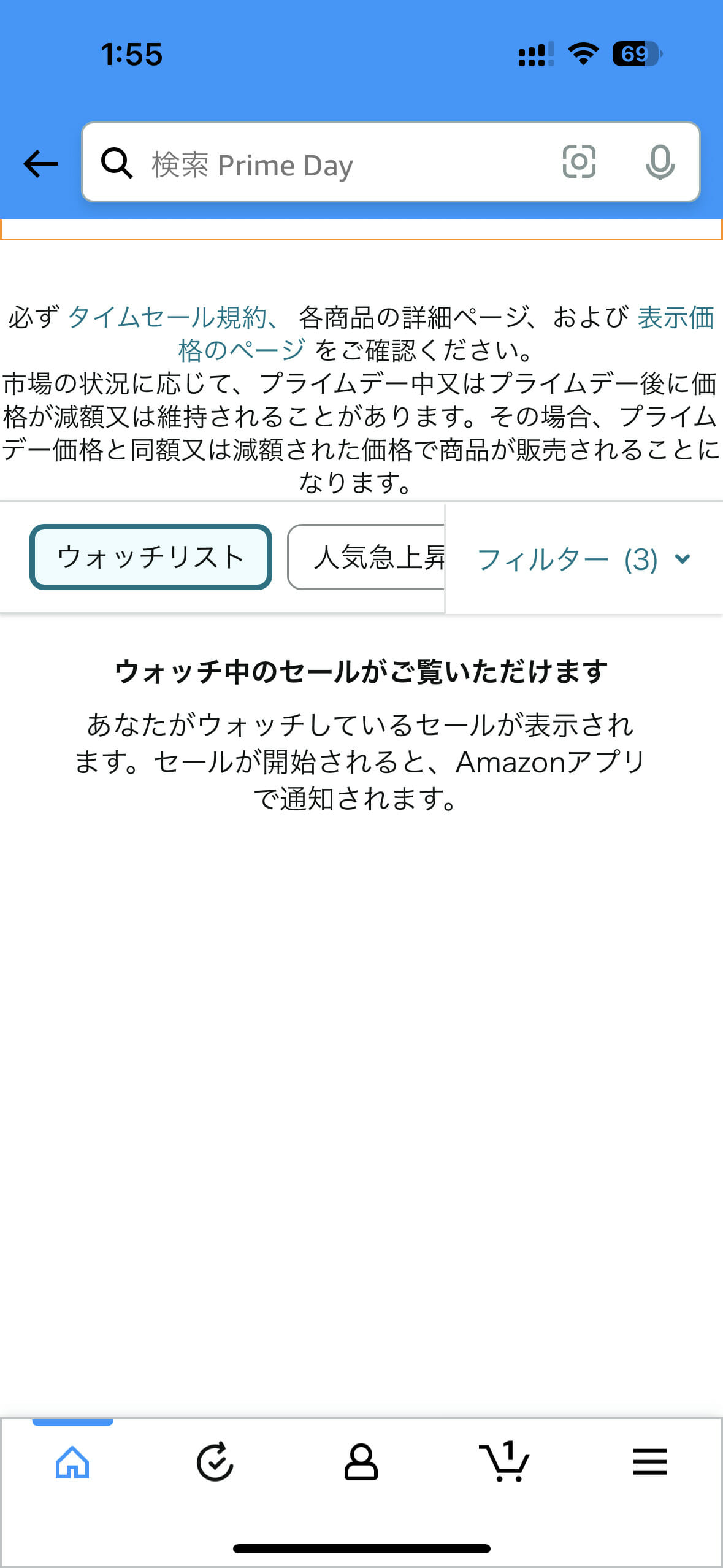
Task: Open the account profile tab
Action: (361, 1462)
